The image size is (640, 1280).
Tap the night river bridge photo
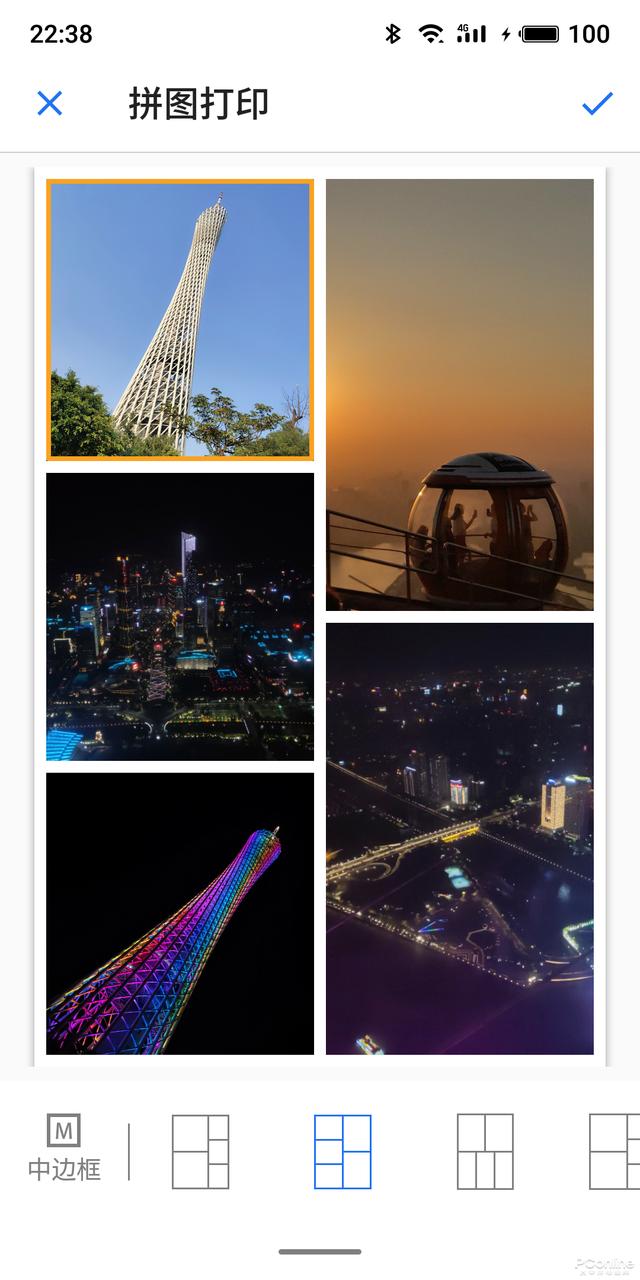[x=459, y=838]
